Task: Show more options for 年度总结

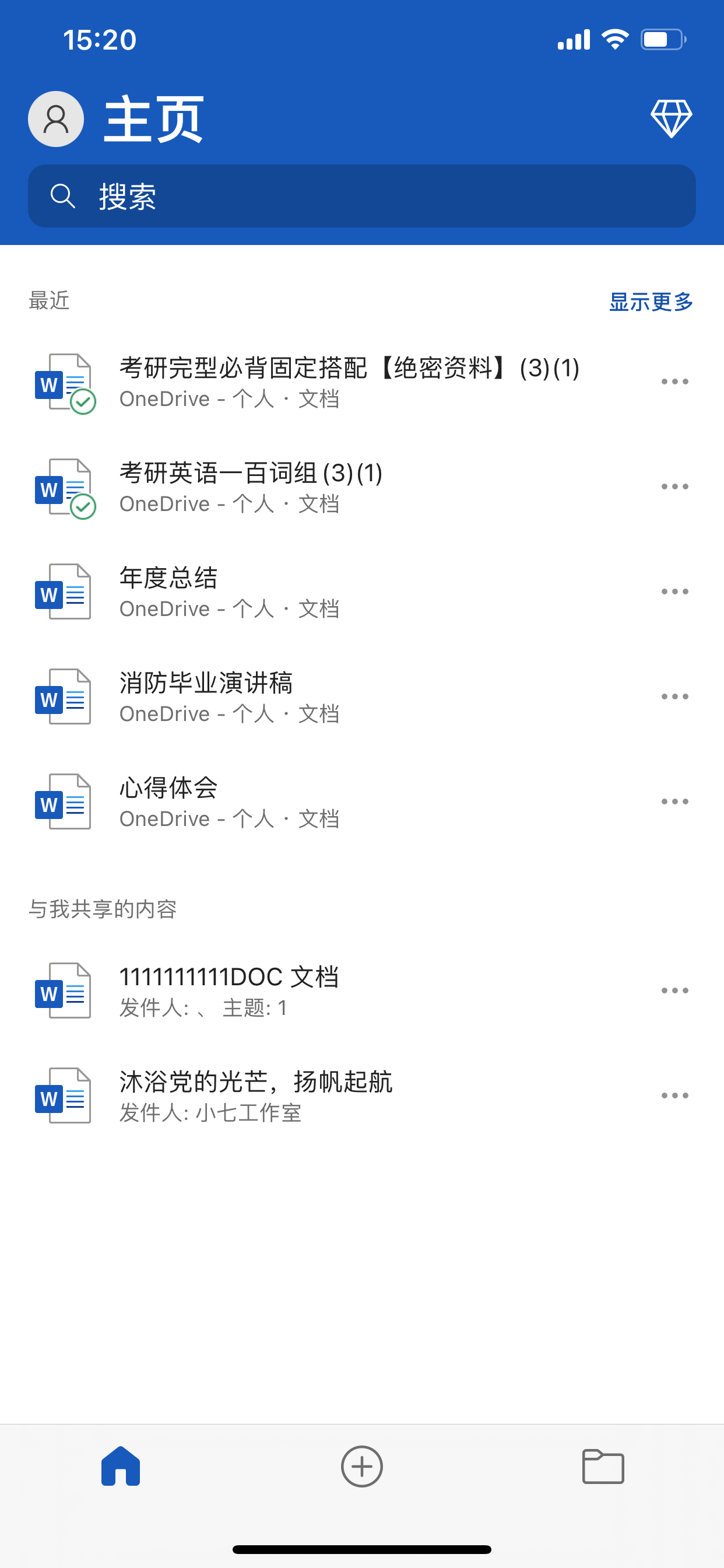Action: (x=674, y=591)
